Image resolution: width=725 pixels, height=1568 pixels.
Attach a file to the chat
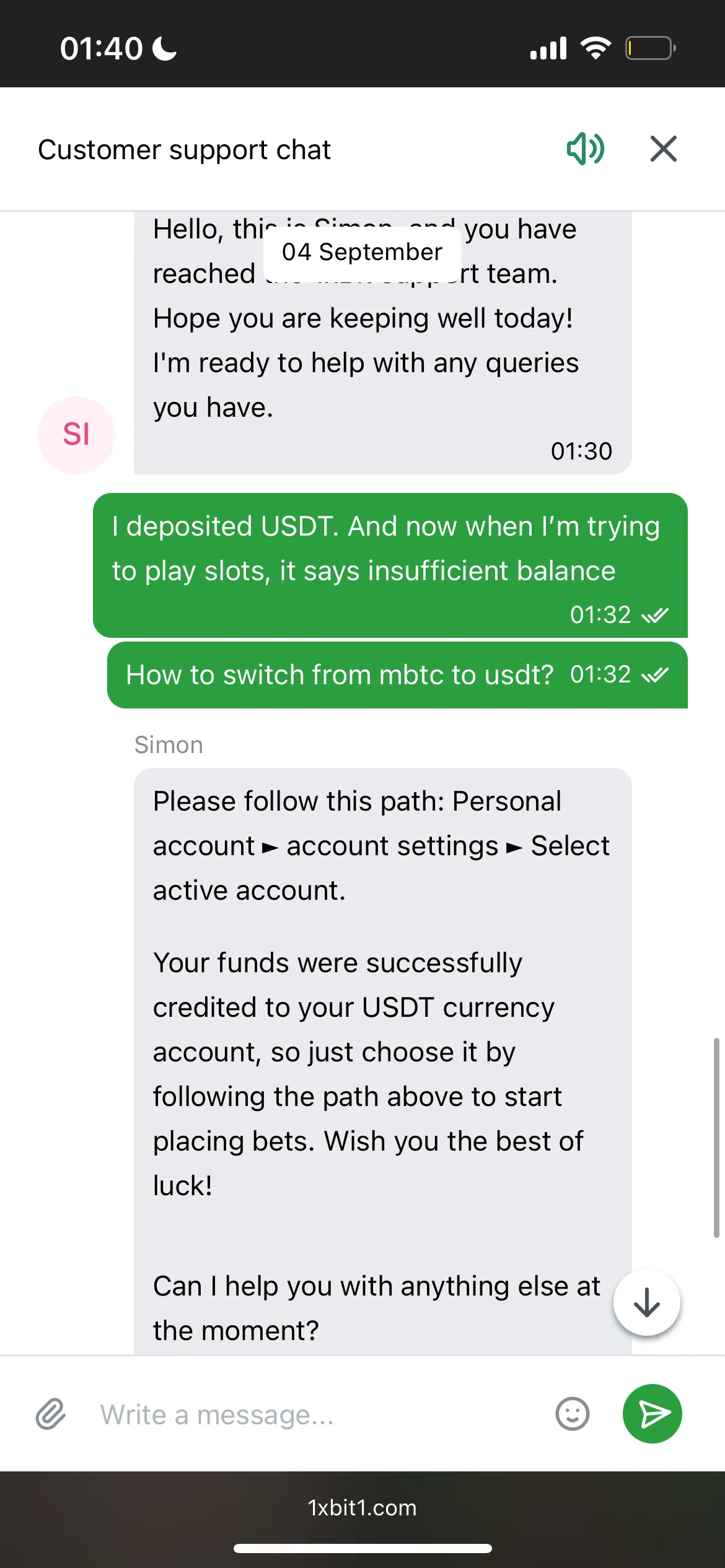click(x=51, y=1414)
